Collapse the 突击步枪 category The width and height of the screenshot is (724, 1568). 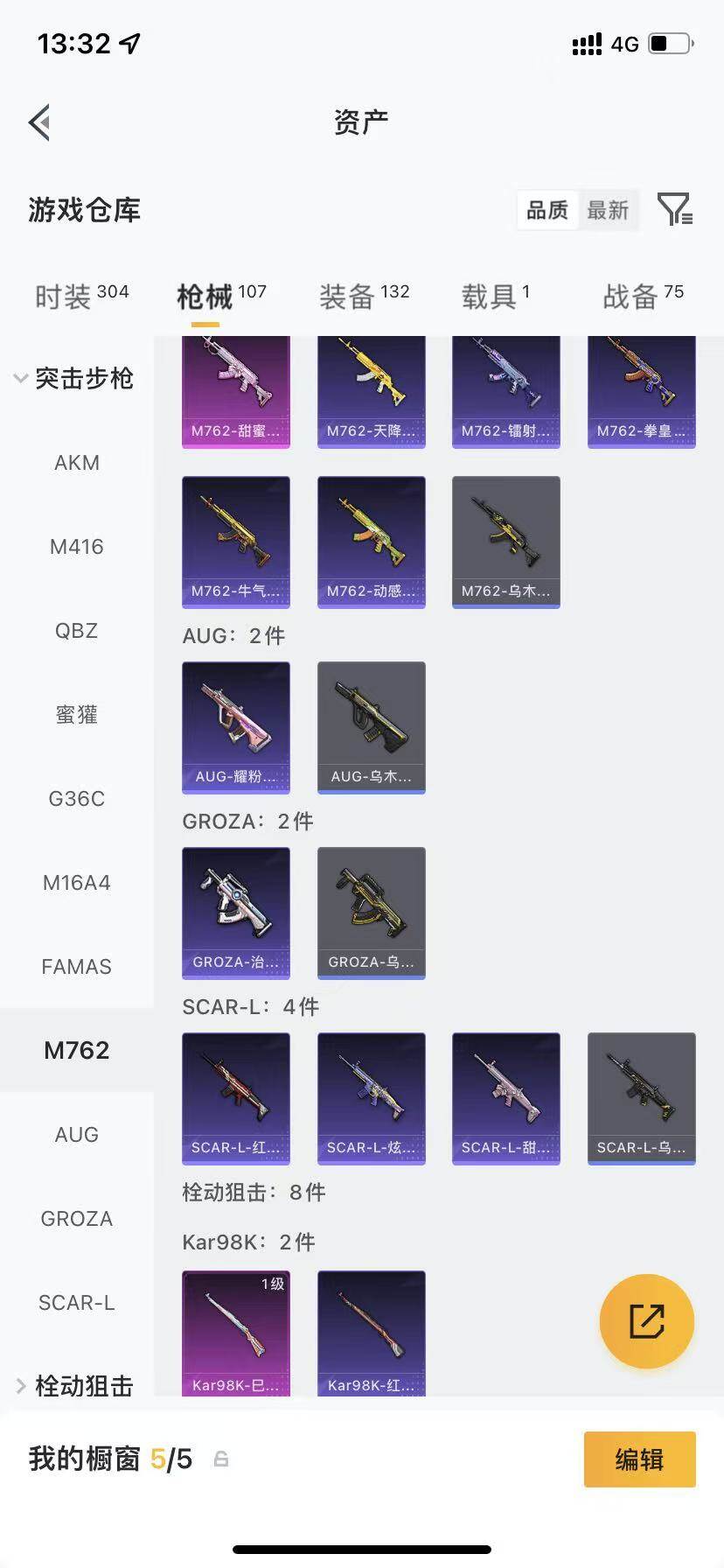tap(75, 378)
